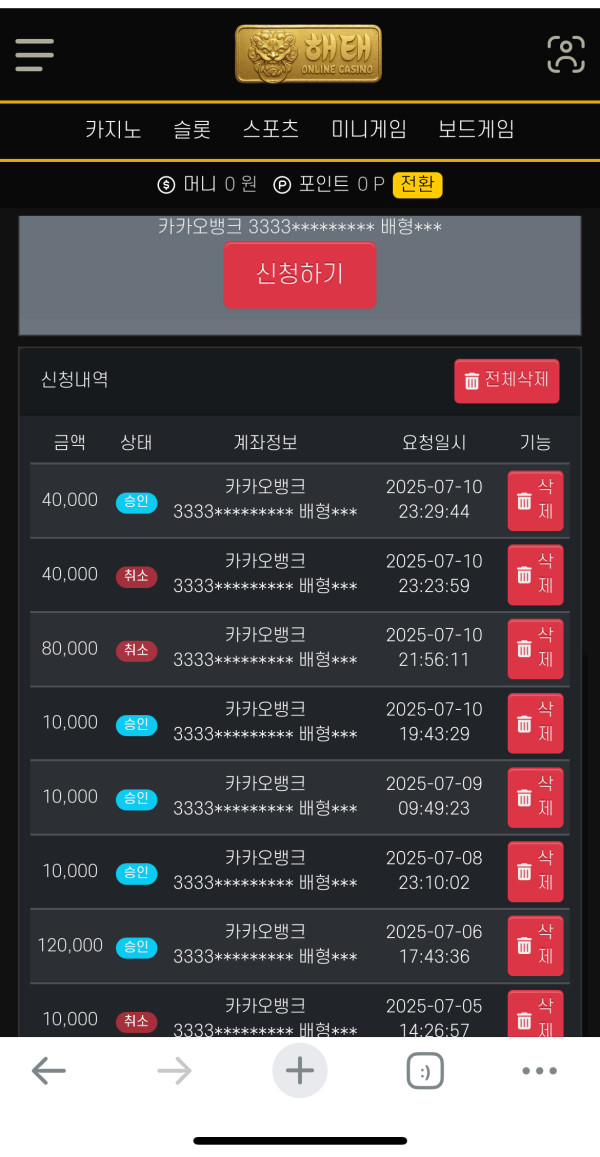Delete the 23:29:44 request entry
Viewport: 600px width, 1157px height.
[x=535, y=500]
